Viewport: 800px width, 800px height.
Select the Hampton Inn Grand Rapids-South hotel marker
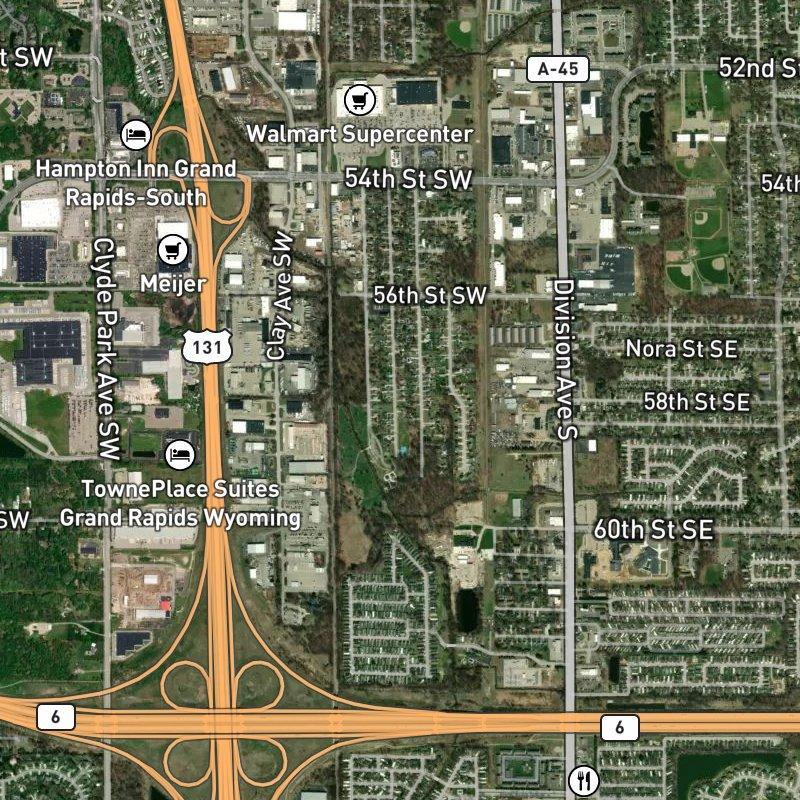click(135, 134)
